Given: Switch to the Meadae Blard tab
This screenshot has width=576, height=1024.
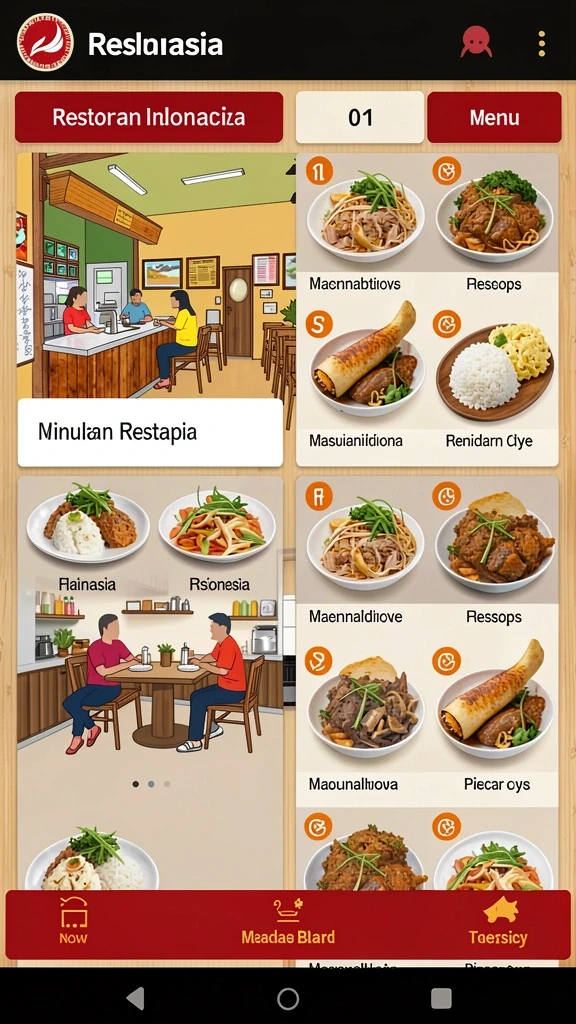Looking at the screenshot, I should 288,921.
